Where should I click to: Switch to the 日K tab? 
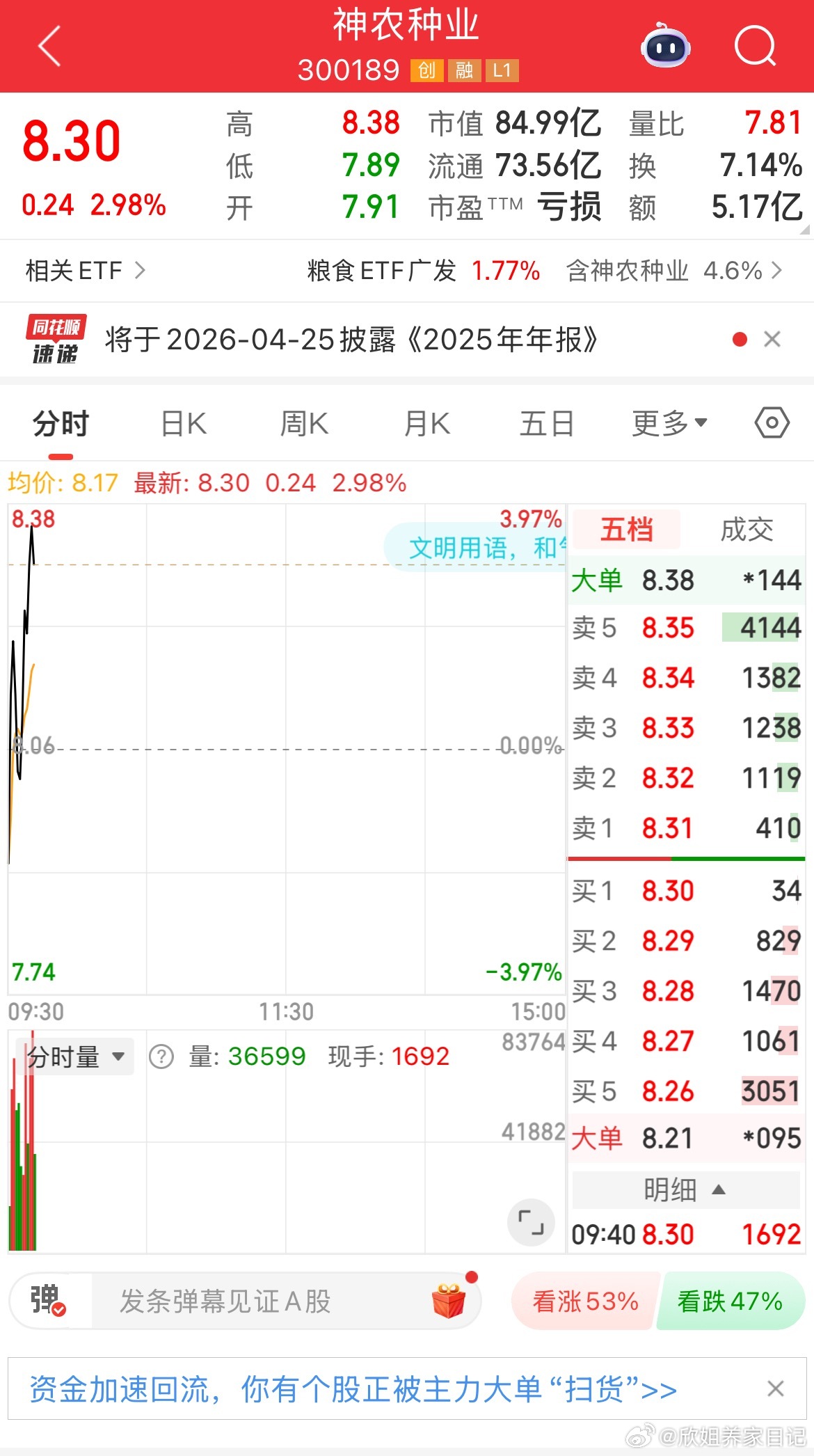coord(182,422)
